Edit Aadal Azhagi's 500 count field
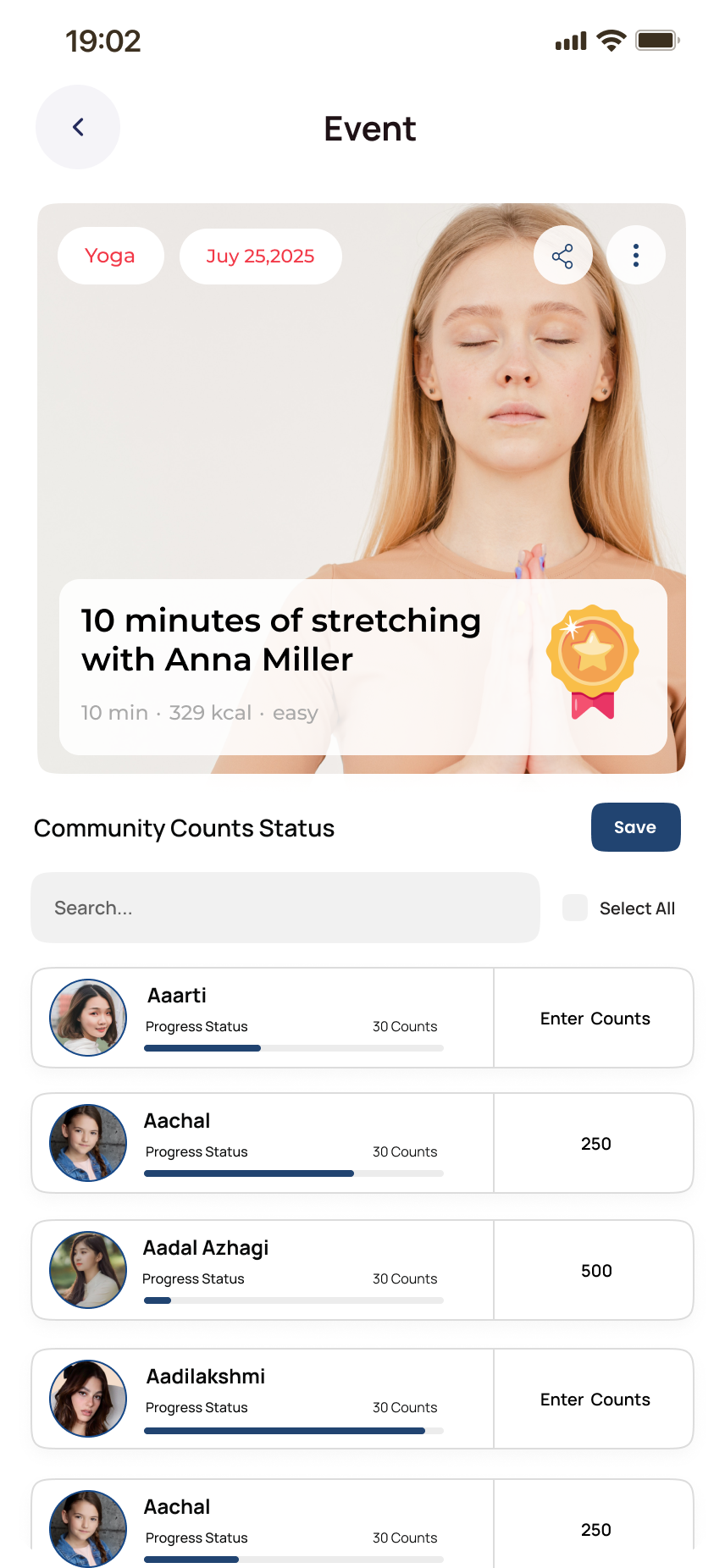This screenshot has height=1568, width=725. coord(595,1271)
